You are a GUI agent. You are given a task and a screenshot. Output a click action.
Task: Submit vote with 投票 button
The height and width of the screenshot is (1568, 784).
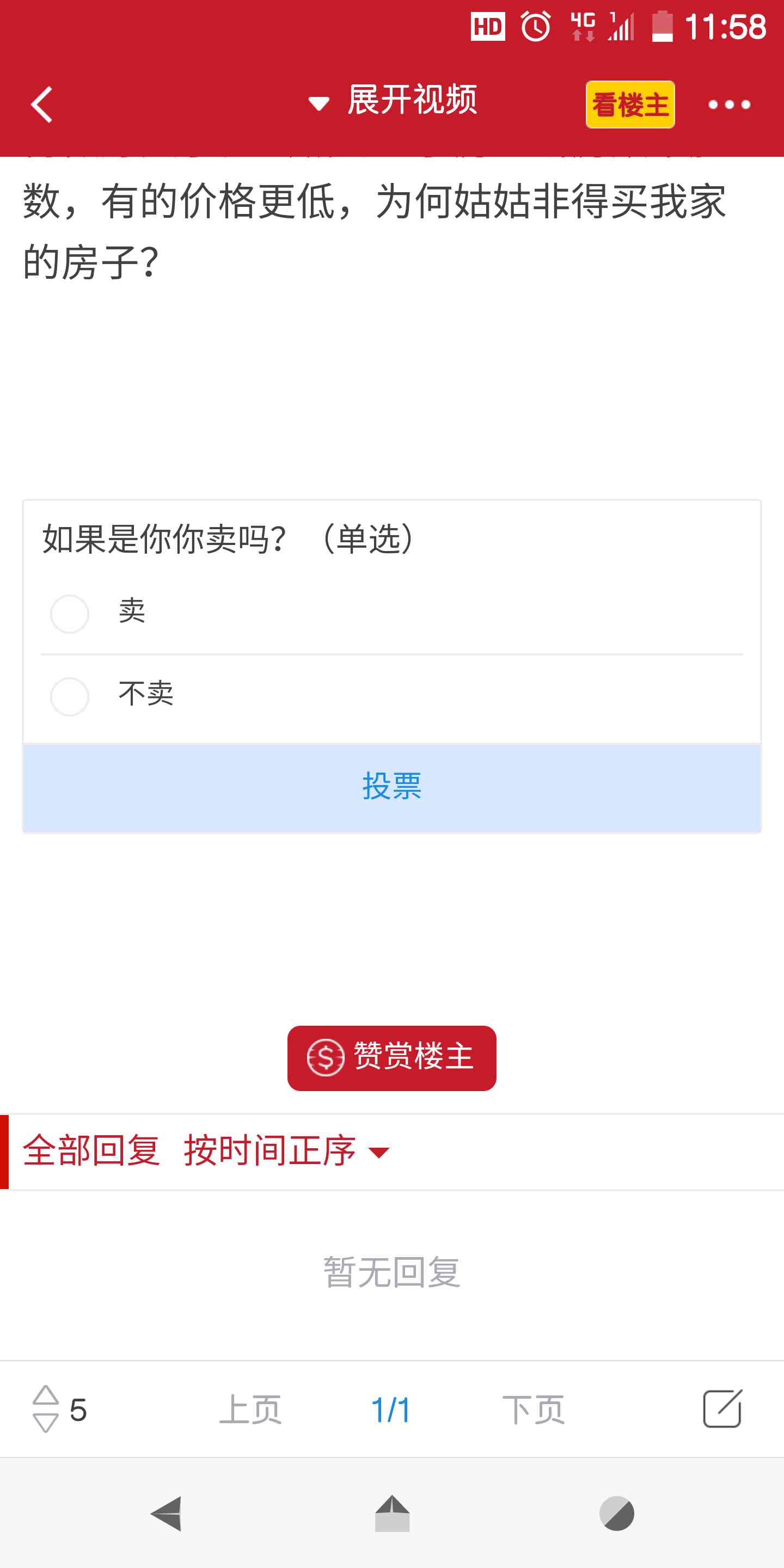392,787
